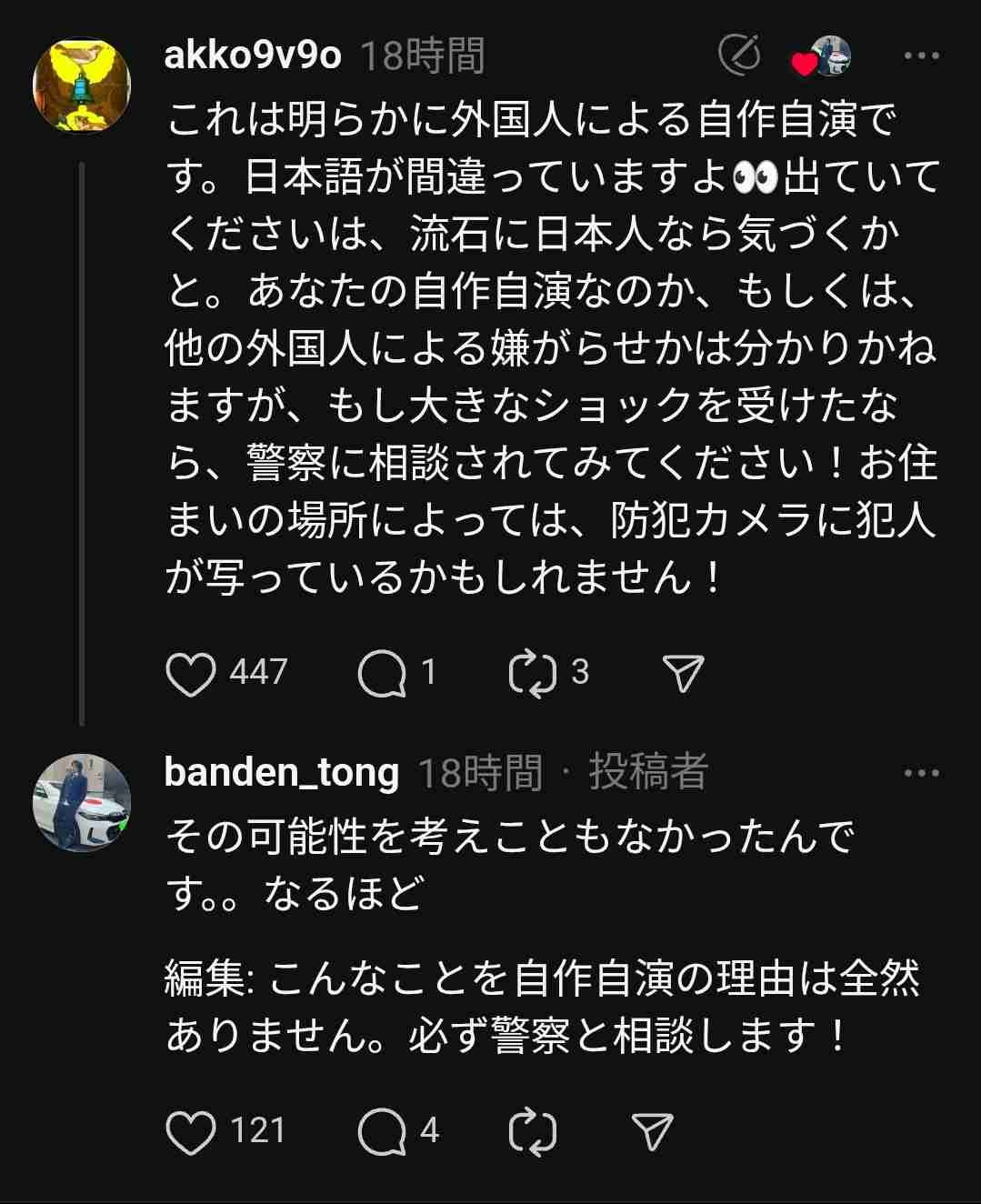
Task: Repost banden_tong's reply
Action: click(533, 1131)
